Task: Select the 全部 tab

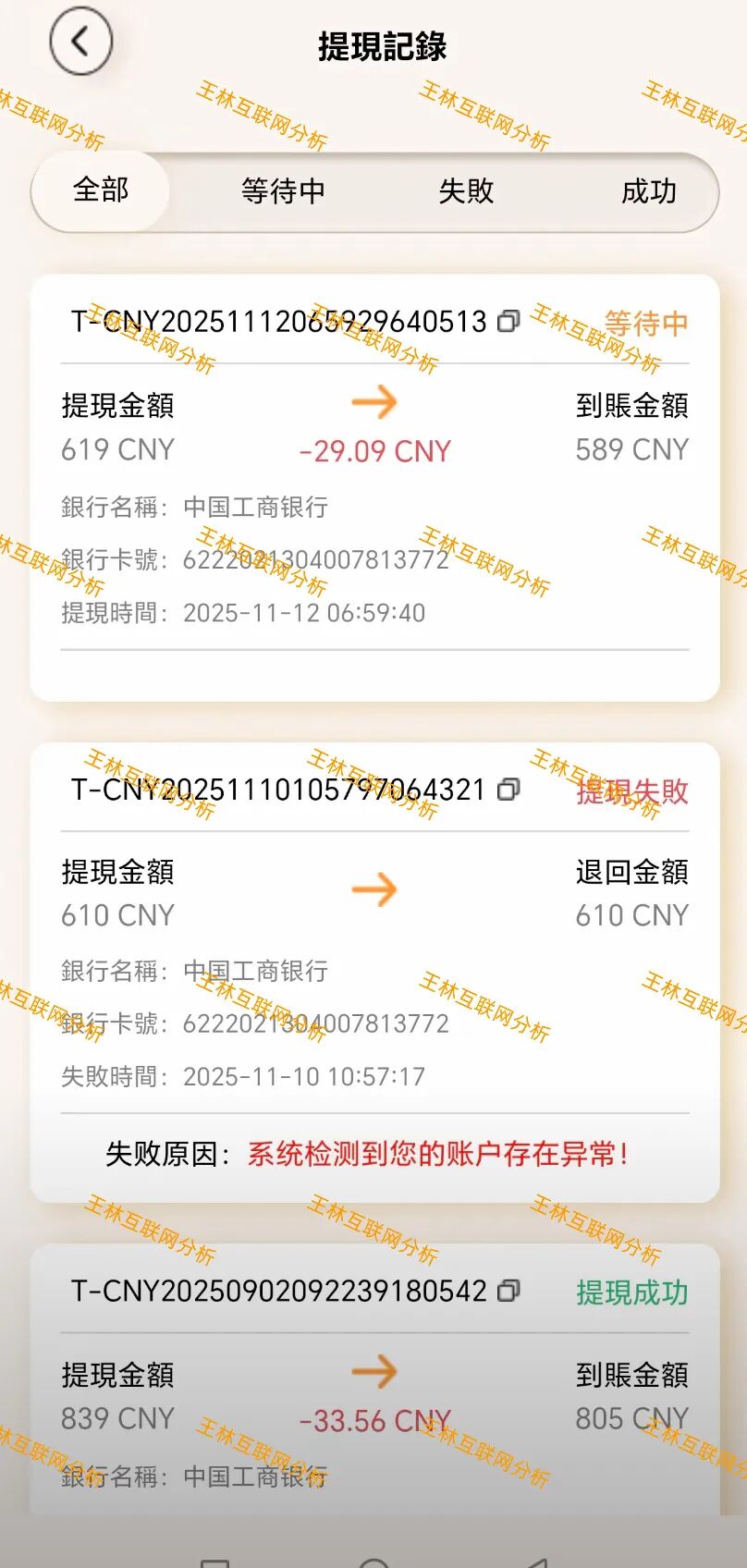Action: [x=99, y=191]
